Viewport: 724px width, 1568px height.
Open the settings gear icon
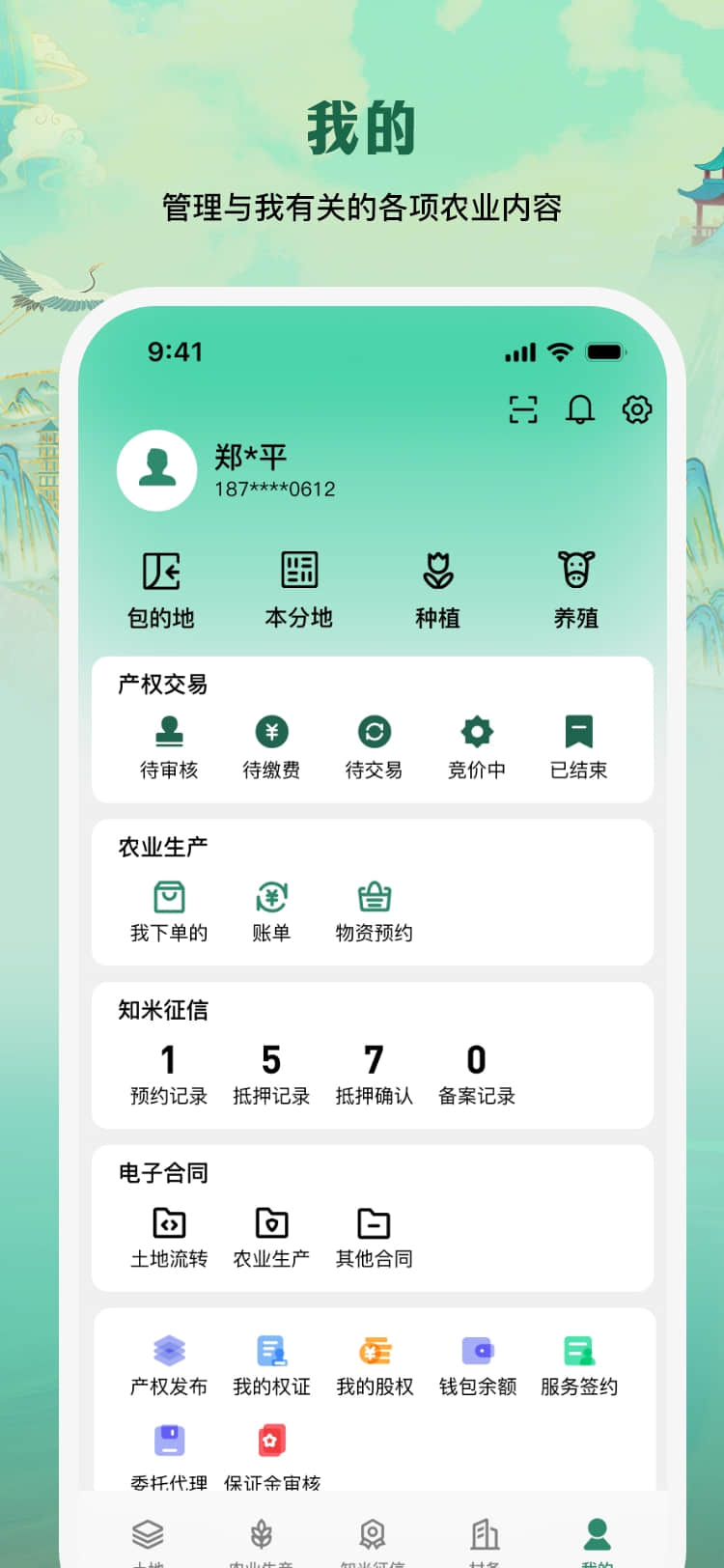click(635, 409)
